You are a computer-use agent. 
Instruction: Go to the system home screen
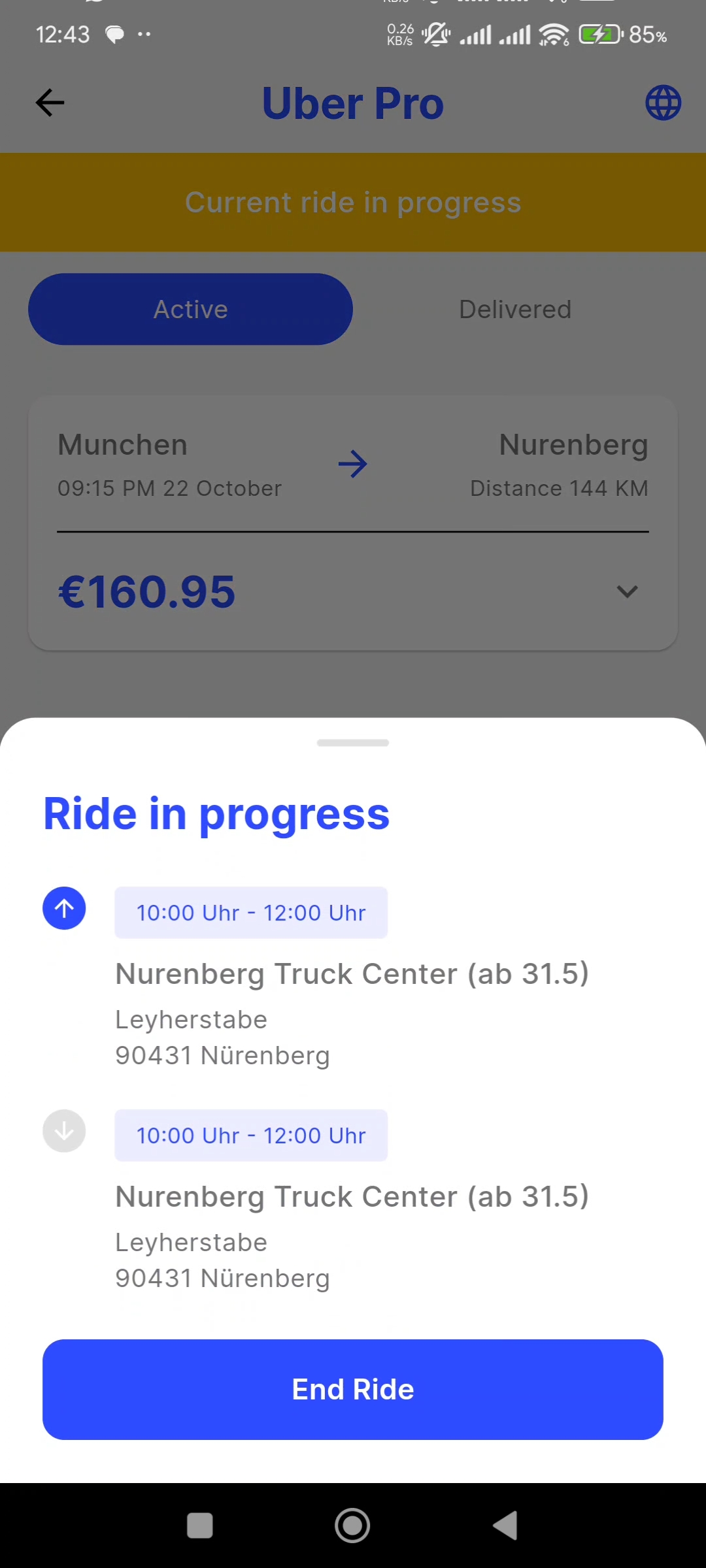coord(352,1526)
